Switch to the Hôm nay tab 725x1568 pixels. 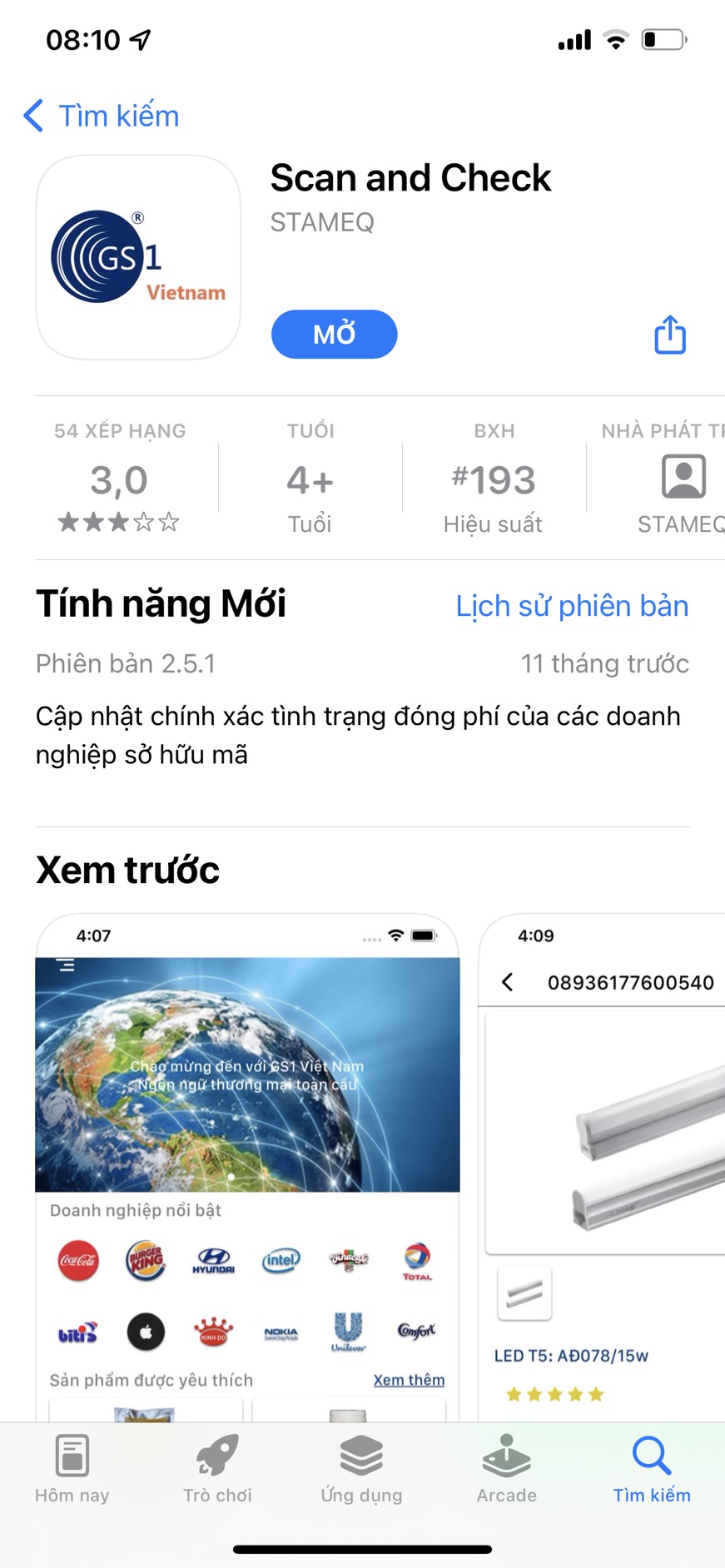coord(72,1470)
